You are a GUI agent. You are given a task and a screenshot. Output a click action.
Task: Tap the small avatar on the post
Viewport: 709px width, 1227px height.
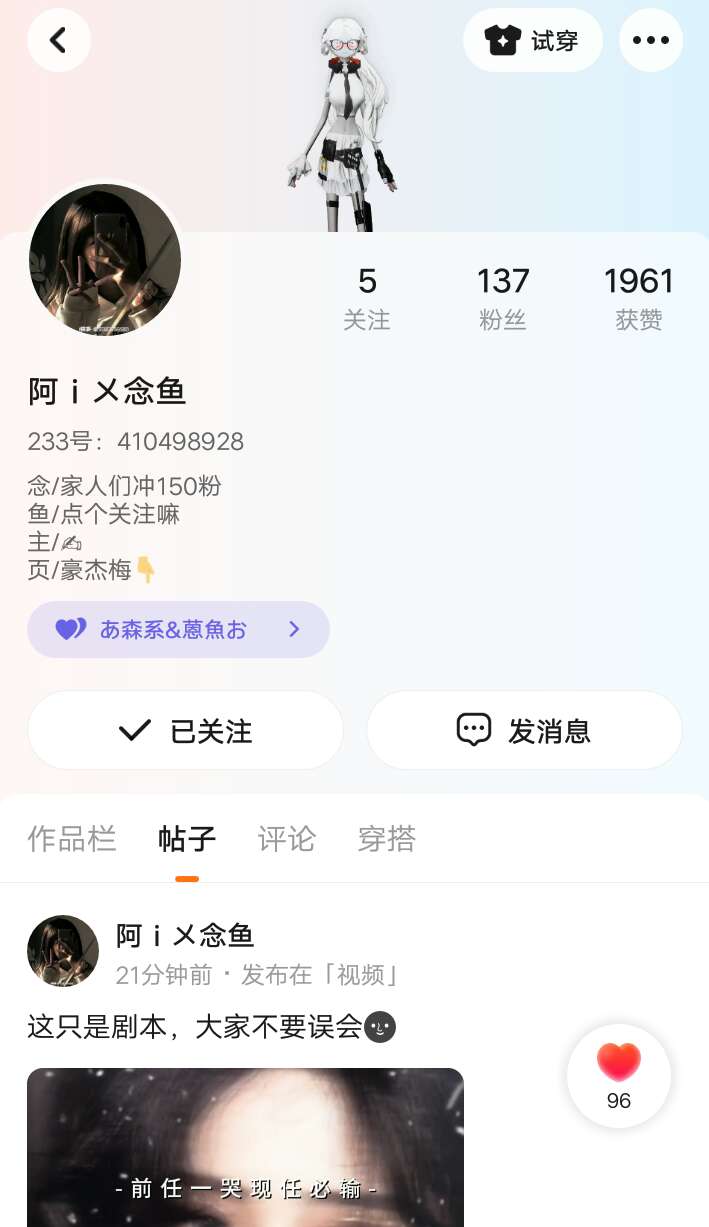click(63, 951)
